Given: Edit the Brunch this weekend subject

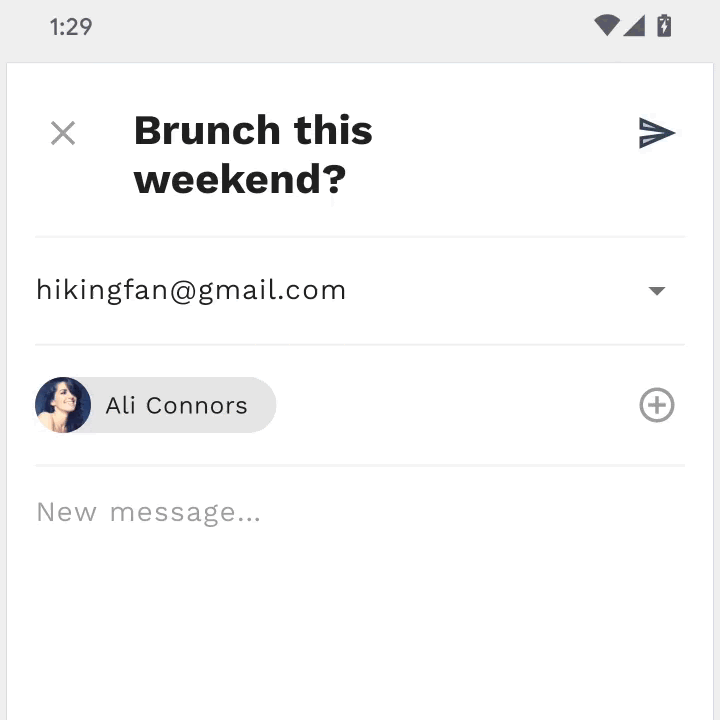Looking at the screenshot, I should [x=253, y=155].
